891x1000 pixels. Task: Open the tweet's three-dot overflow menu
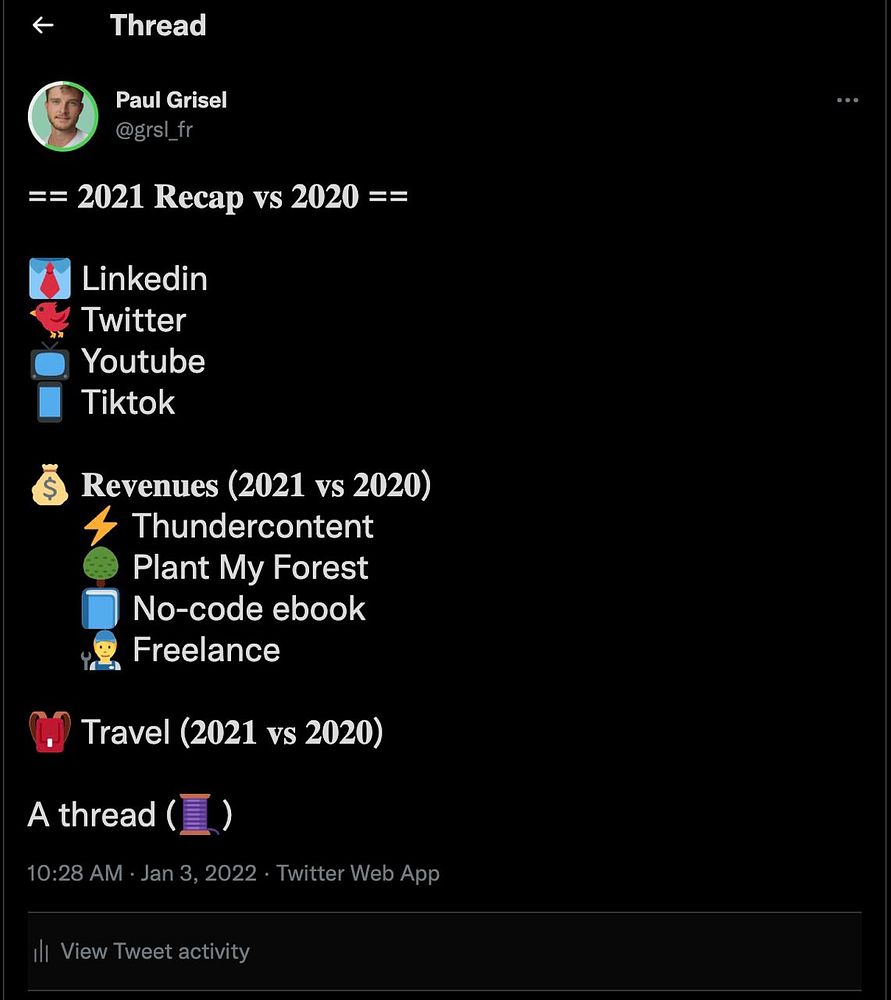847,100
